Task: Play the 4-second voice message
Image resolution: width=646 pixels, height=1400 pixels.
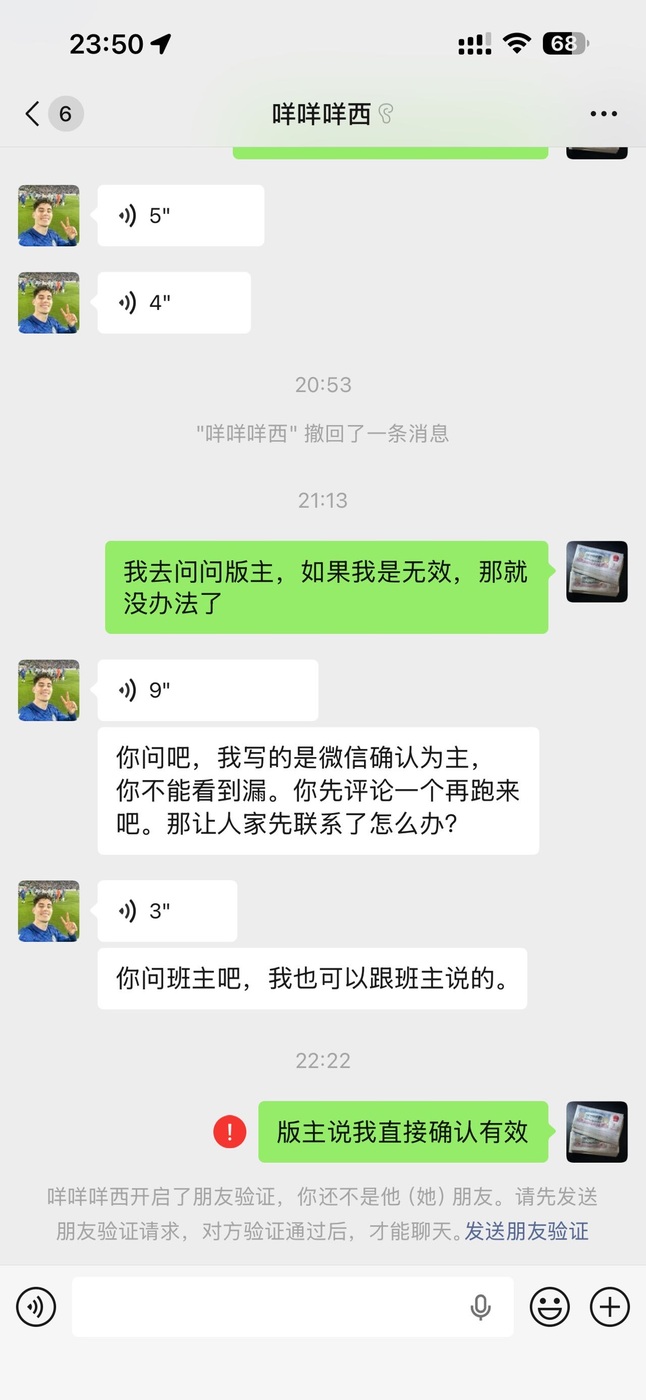Action: pos(173,303)
